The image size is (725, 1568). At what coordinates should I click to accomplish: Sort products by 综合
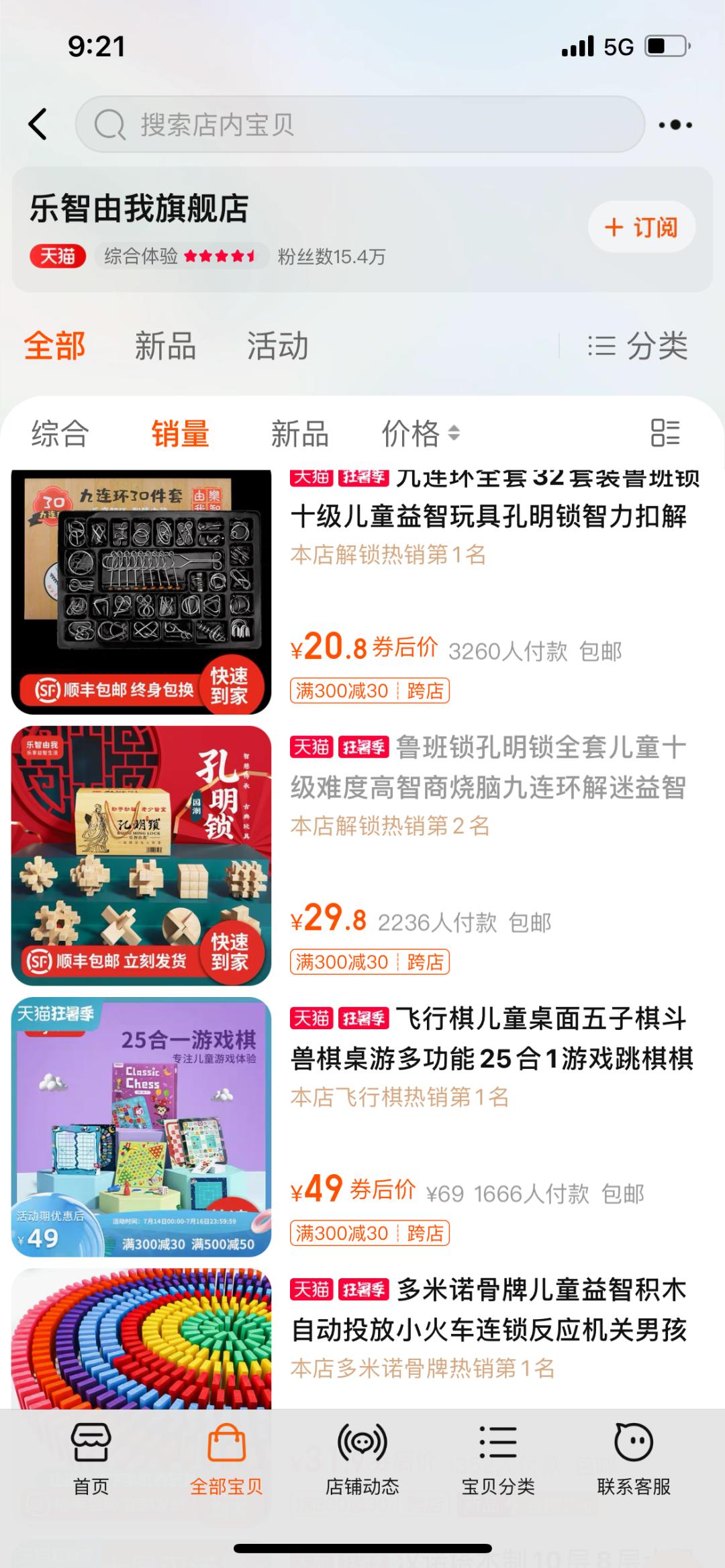point(60,433)
